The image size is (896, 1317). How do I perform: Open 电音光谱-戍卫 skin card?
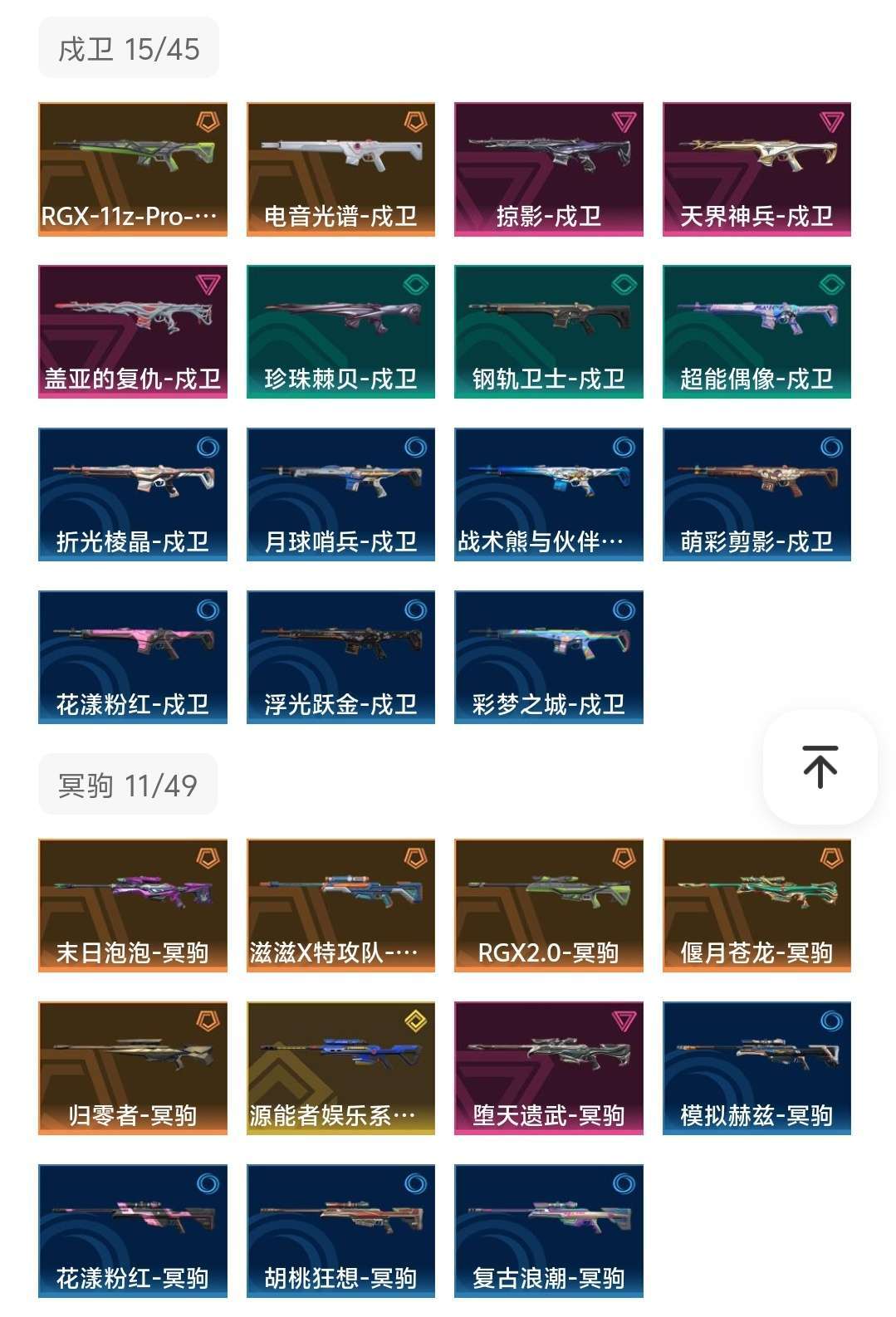pos(340,169)
